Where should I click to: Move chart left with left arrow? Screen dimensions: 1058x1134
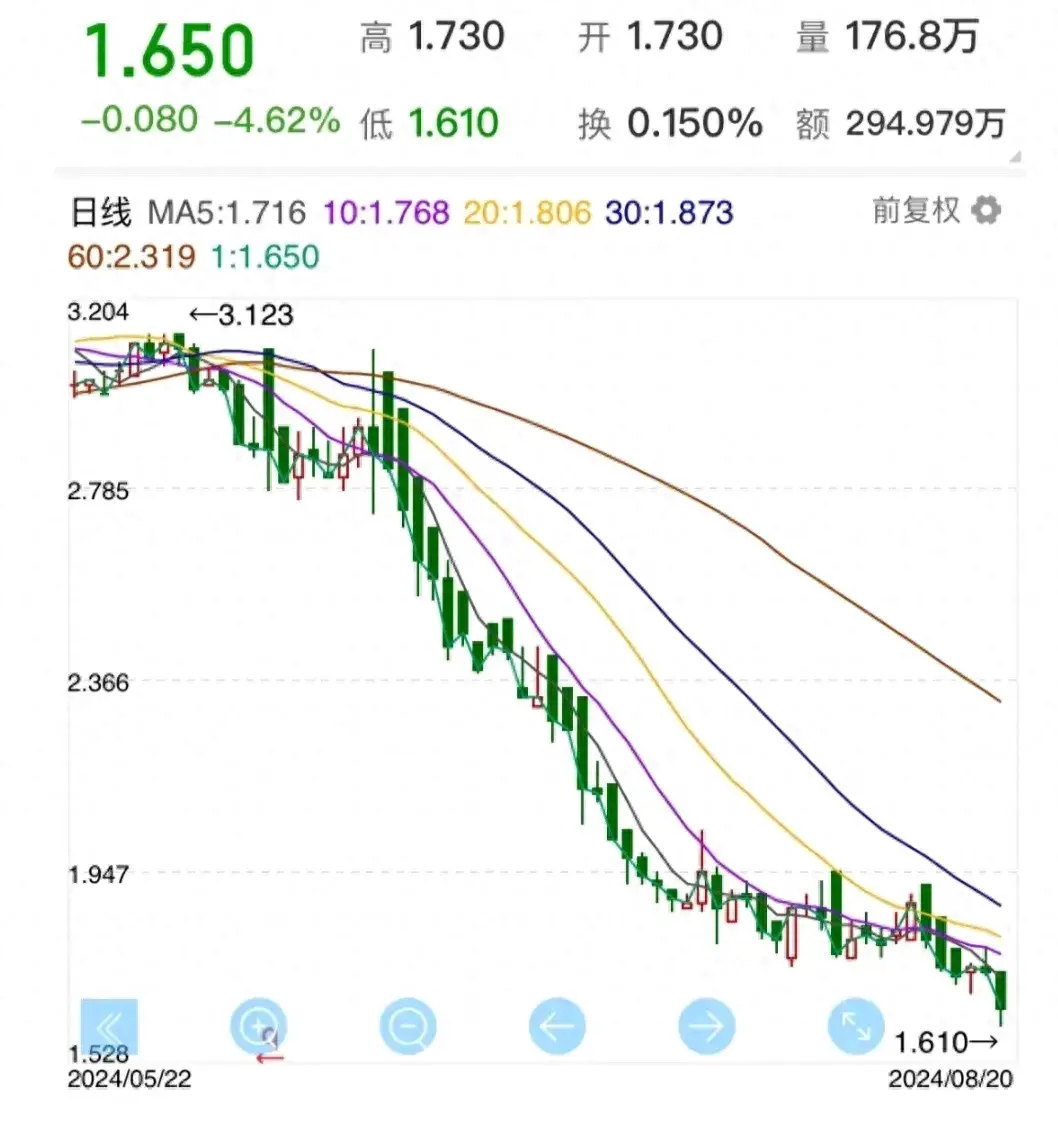[x=557, y=1026]
